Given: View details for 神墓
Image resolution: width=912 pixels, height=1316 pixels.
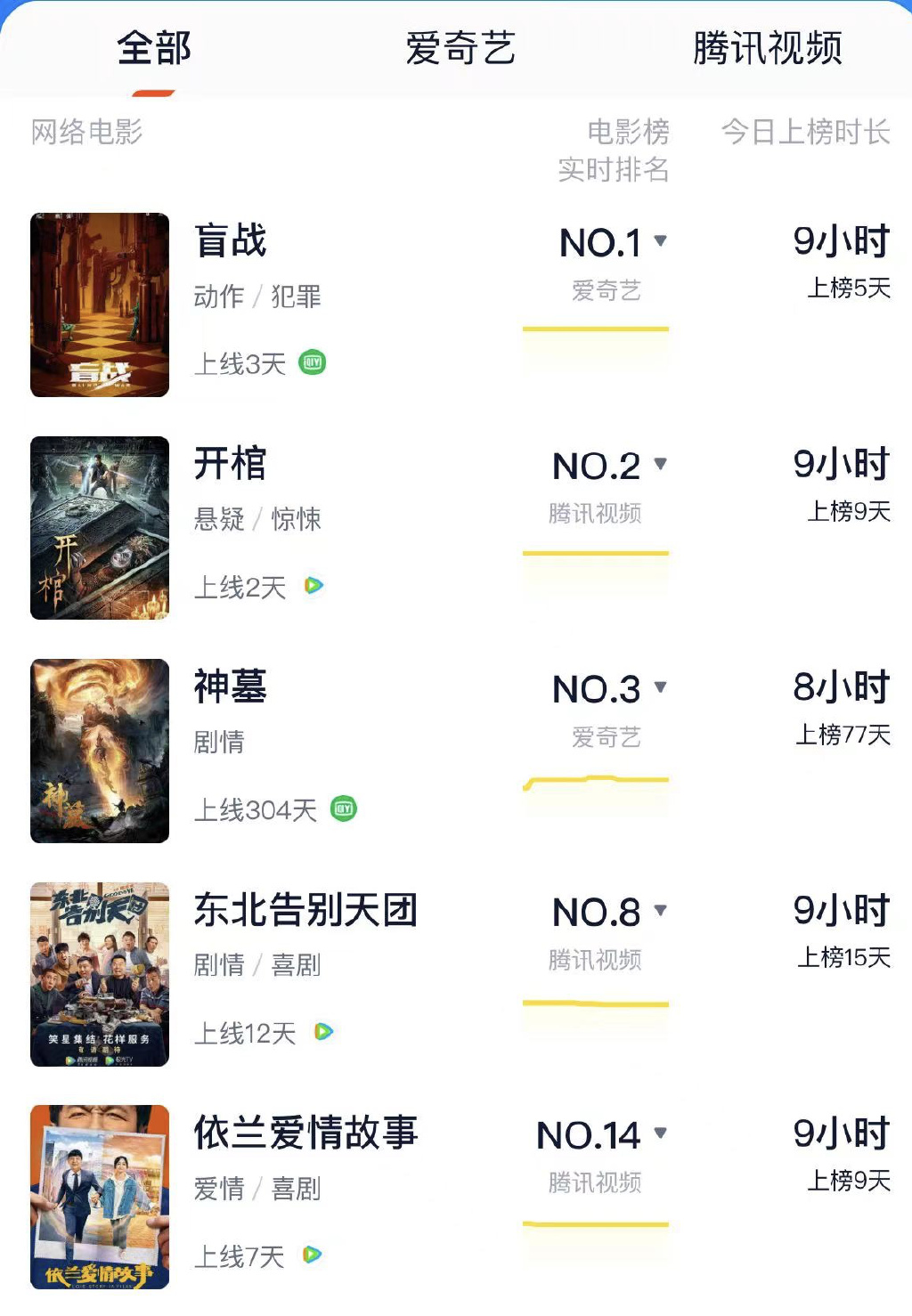Looking at the screenshot, I should coord(231,686).
